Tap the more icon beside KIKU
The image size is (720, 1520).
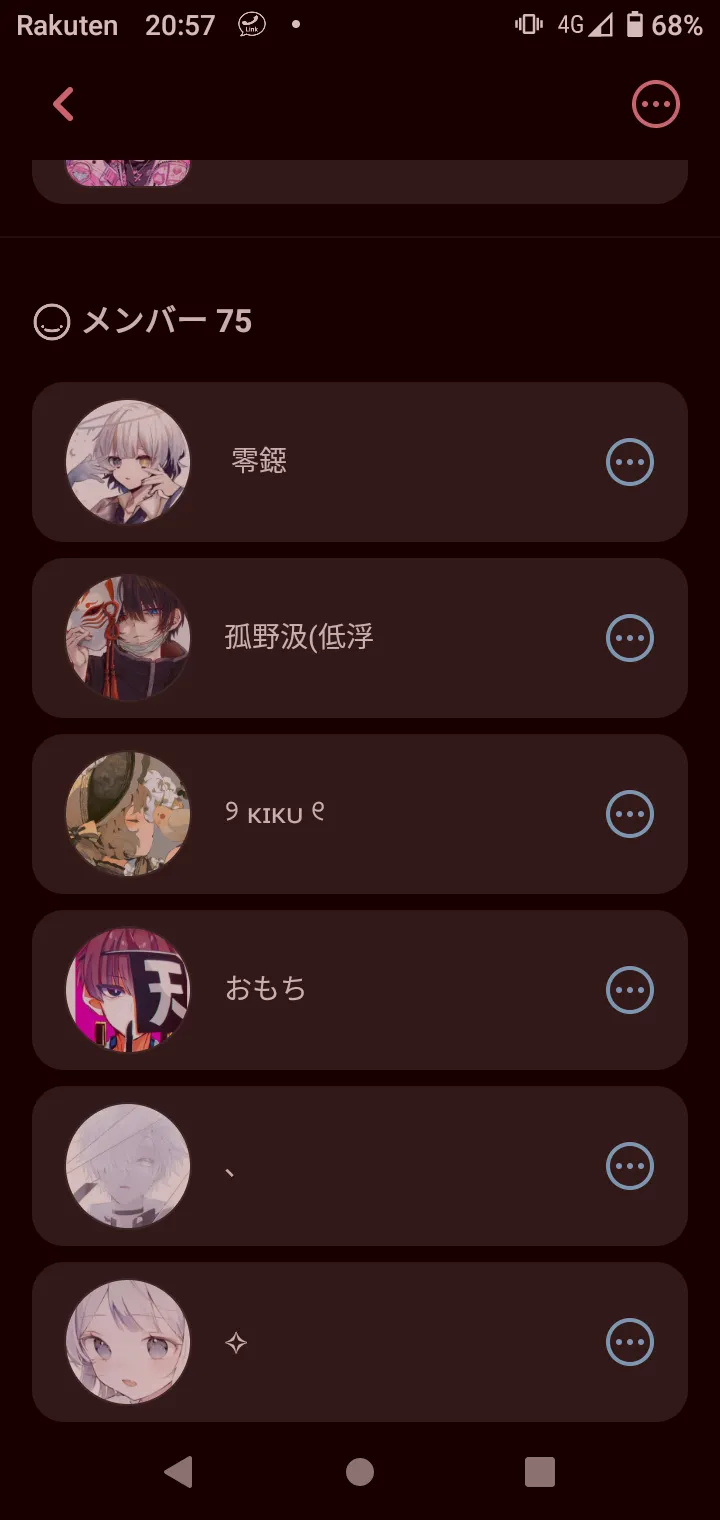630,814
